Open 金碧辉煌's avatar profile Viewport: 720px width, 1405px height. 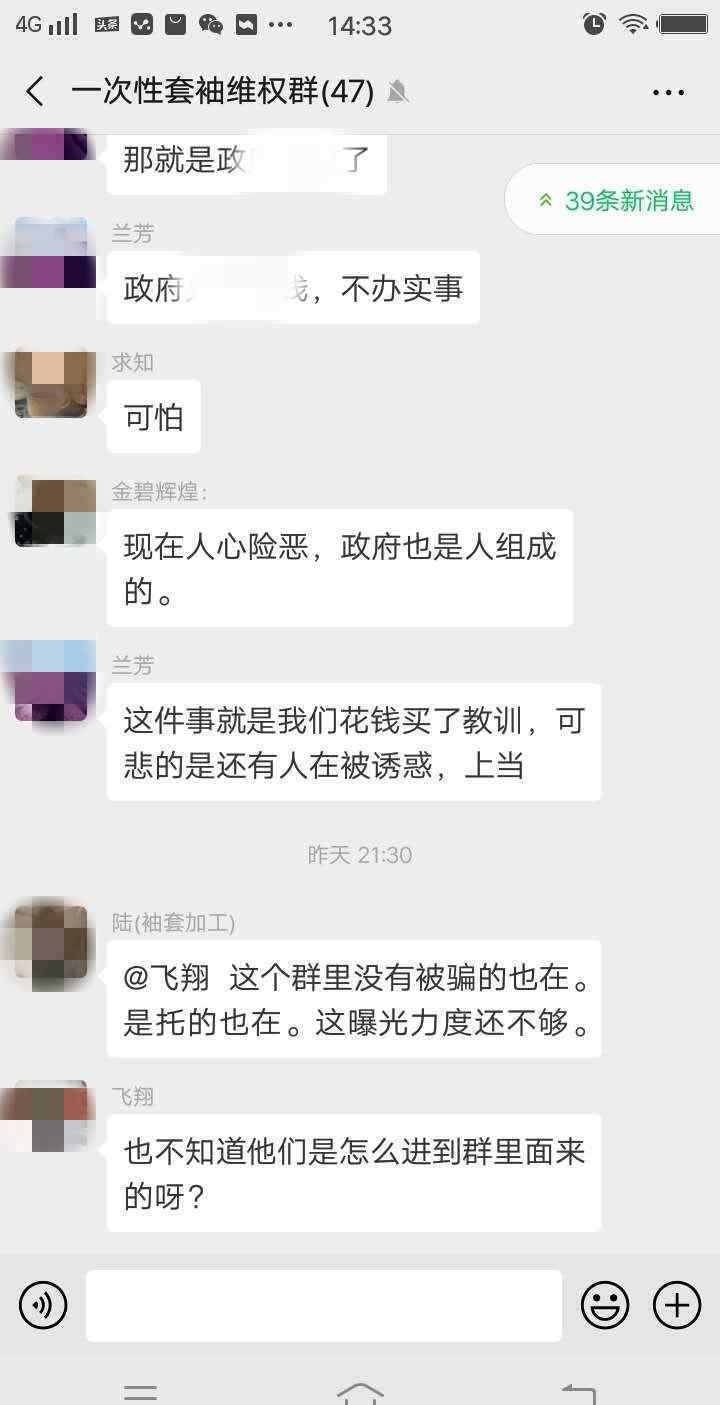pos(51,511)
